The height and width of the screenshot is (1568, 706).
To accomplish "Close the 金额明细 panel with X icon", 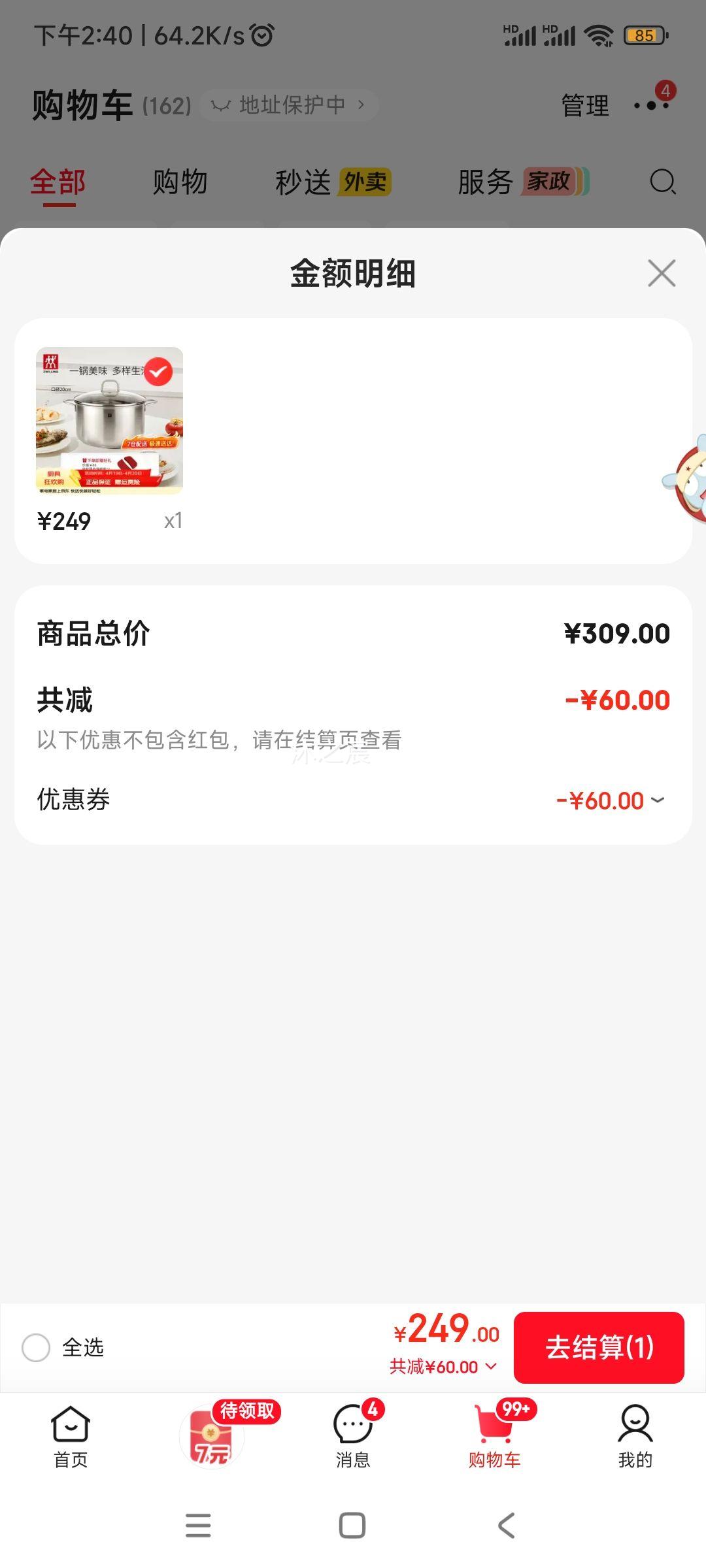I will coord(662,274).
